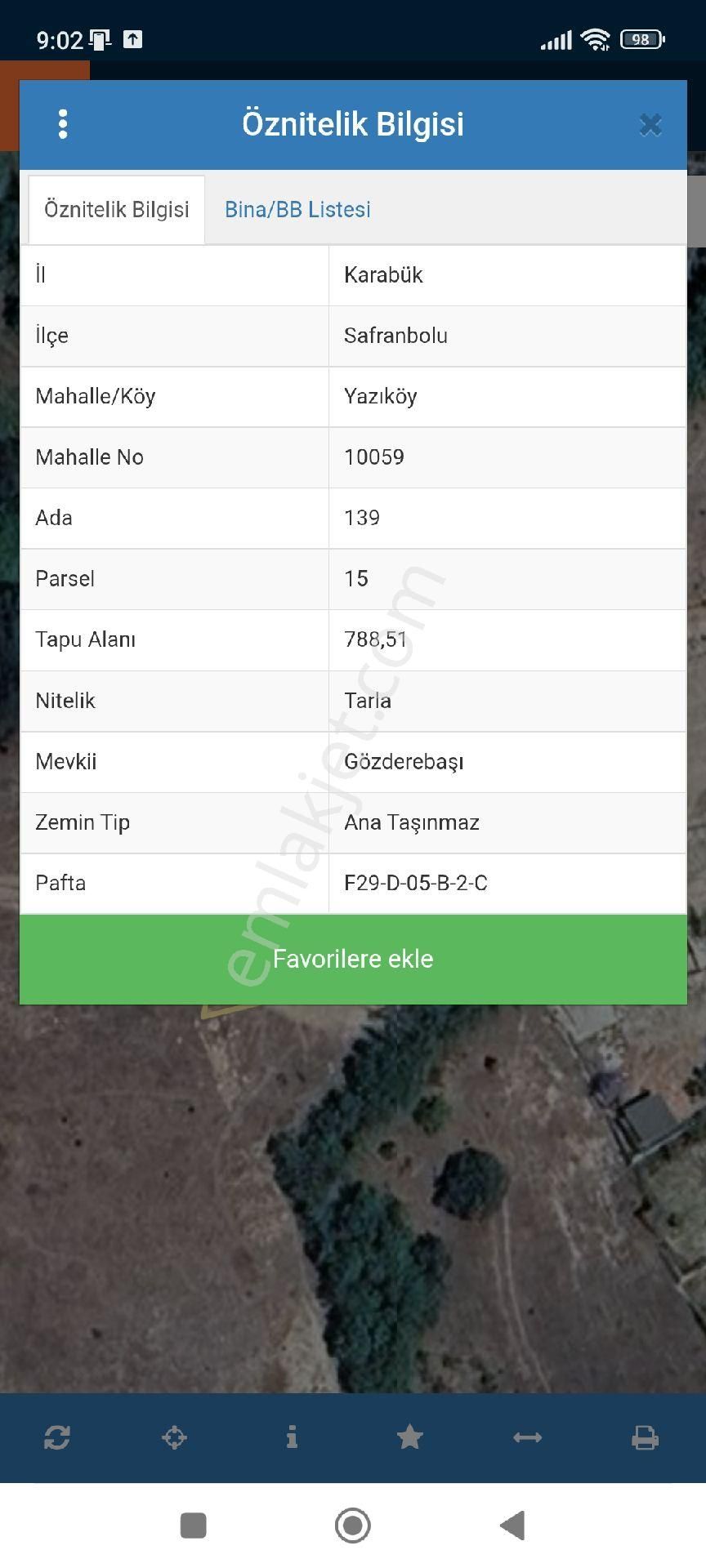706x1568 pixels.
Task: Go to the home screen
Action: point(353,1526)
